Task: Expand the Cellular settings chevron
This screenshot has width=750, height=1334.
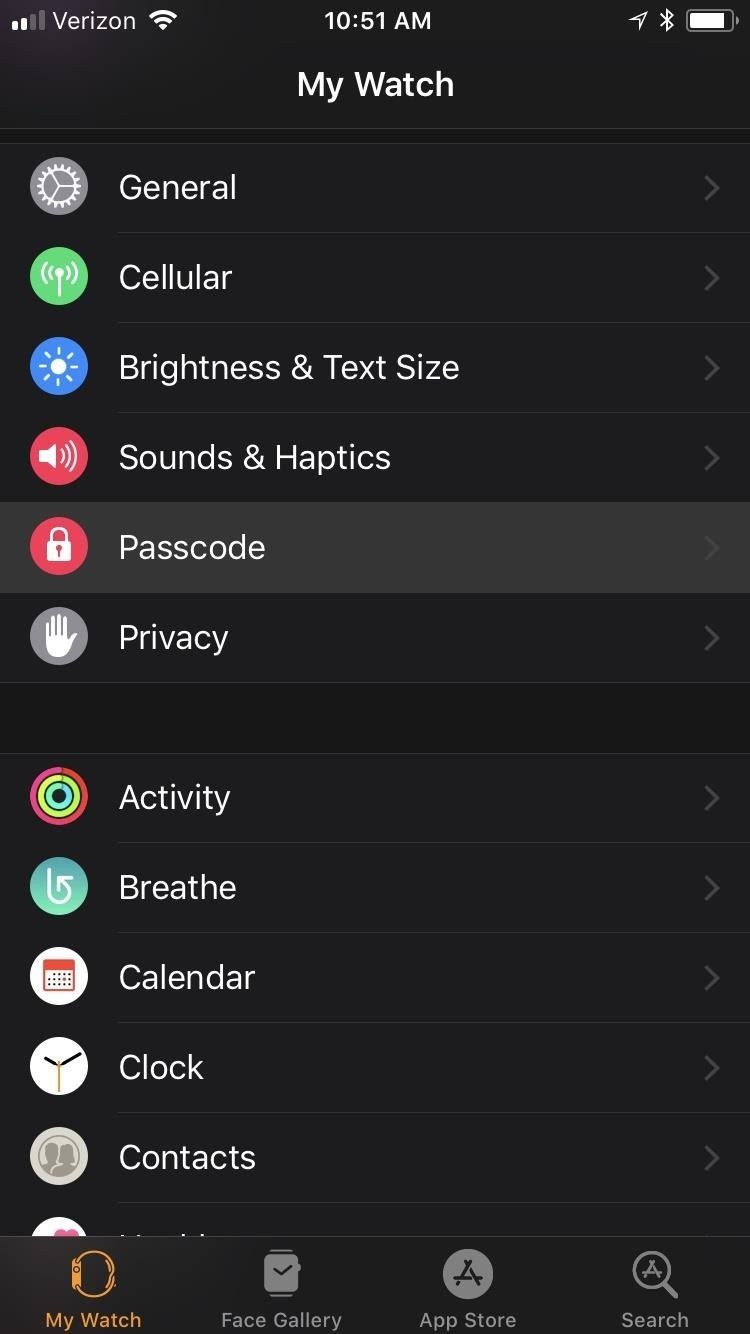Action: [711, 277]
